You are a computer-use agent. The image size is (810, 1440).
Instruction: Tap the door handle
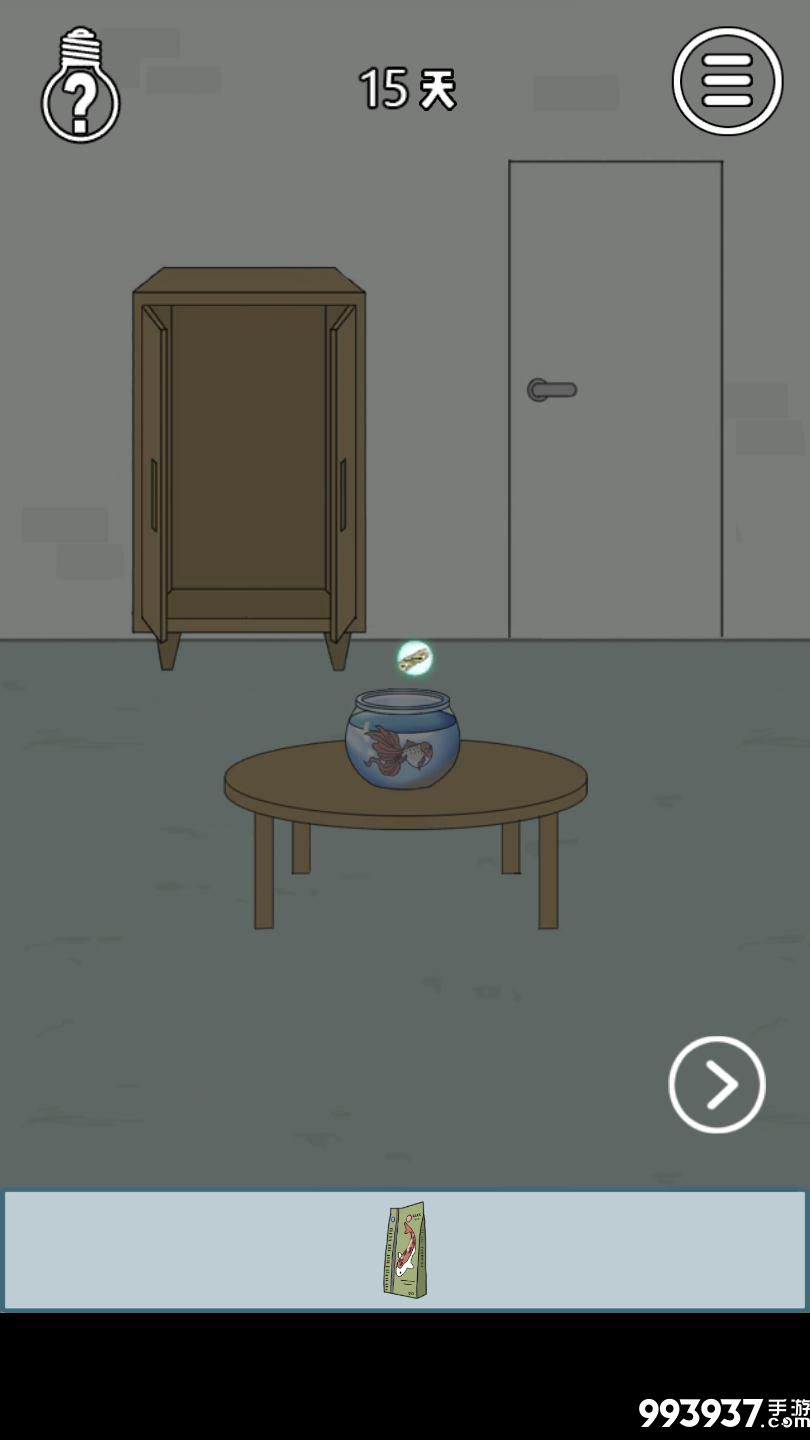click(551, 389)
